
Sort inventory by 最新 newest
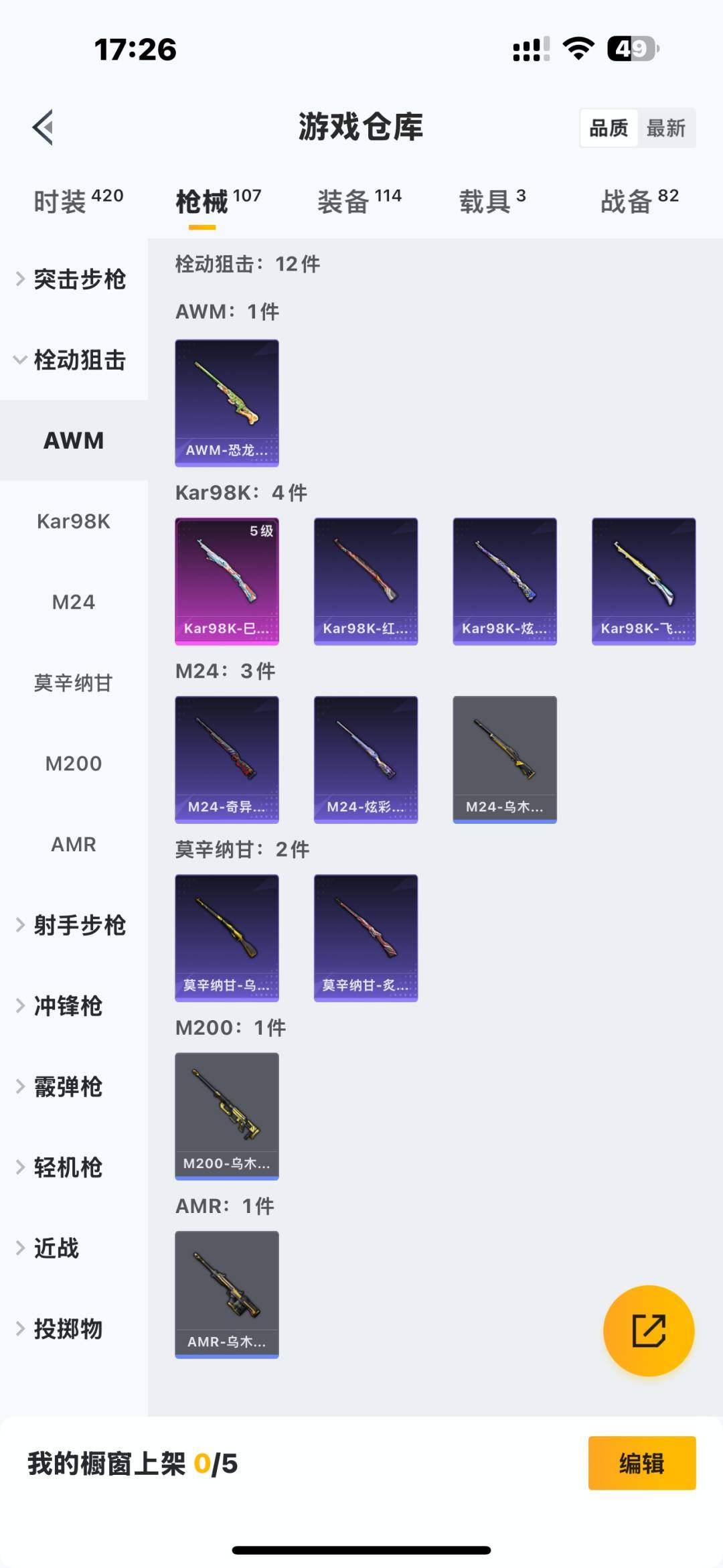click(667, 127)
